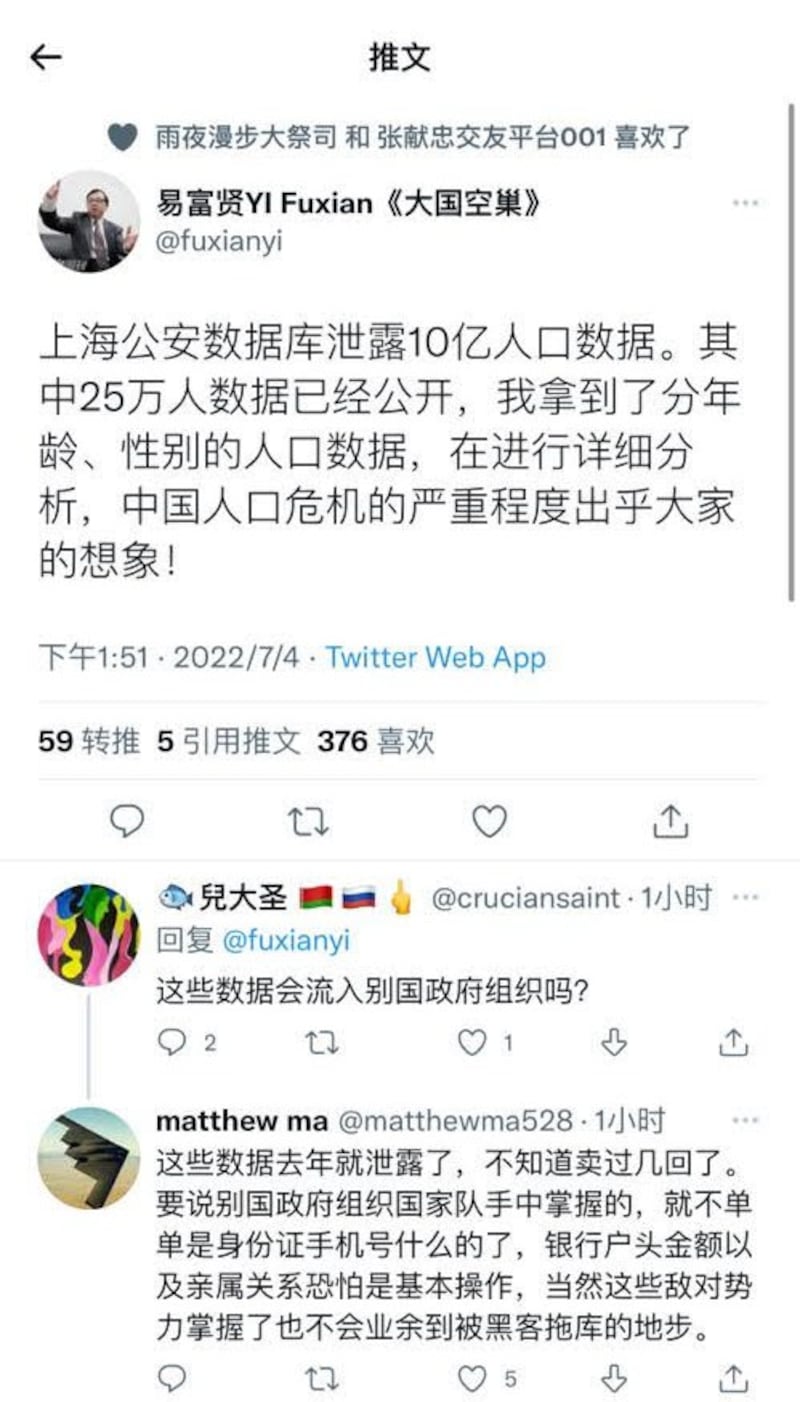Open overflow menu on 兒大圣's reply
This screenshot has width=800, height=1402.
(745, 898)
